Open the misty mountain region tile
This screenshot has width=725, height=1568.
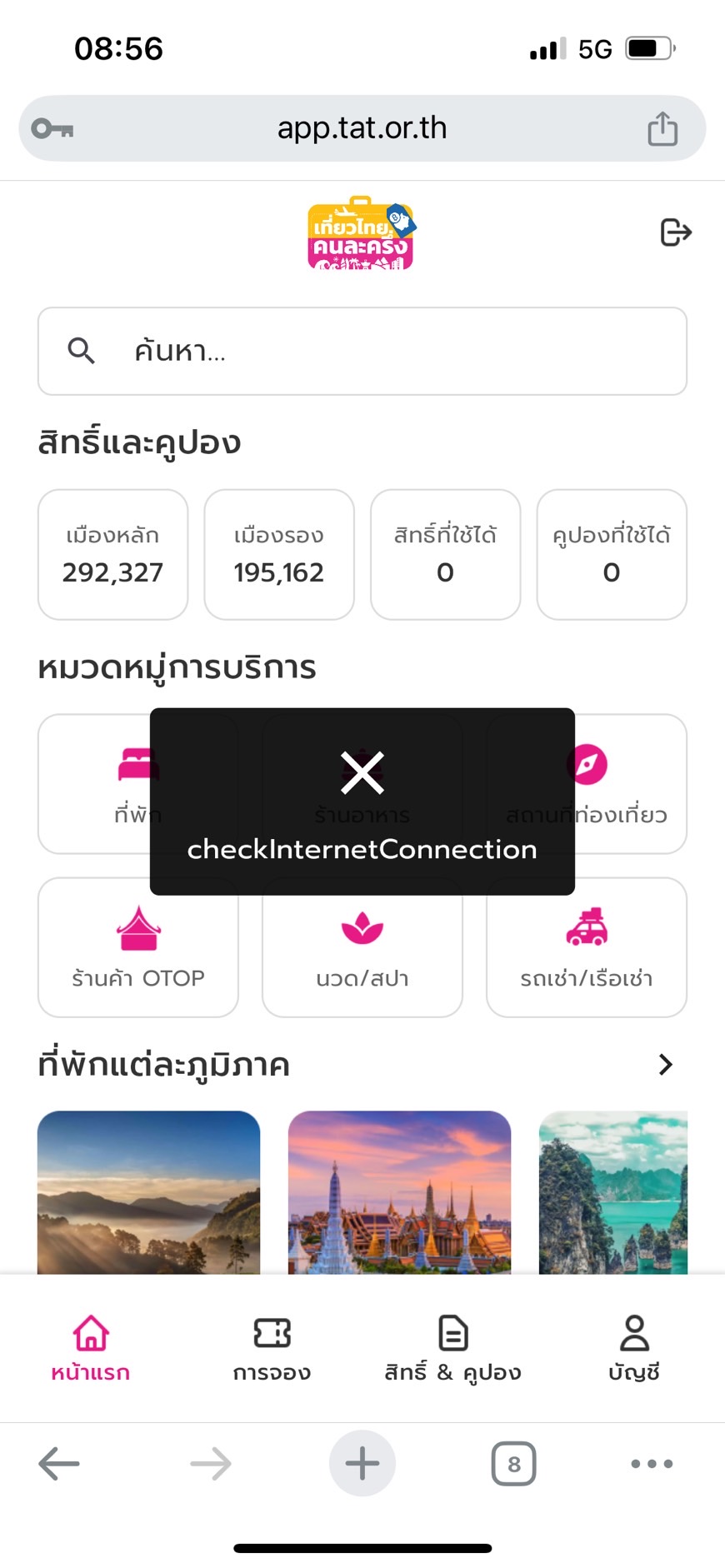click(148, 1191)
